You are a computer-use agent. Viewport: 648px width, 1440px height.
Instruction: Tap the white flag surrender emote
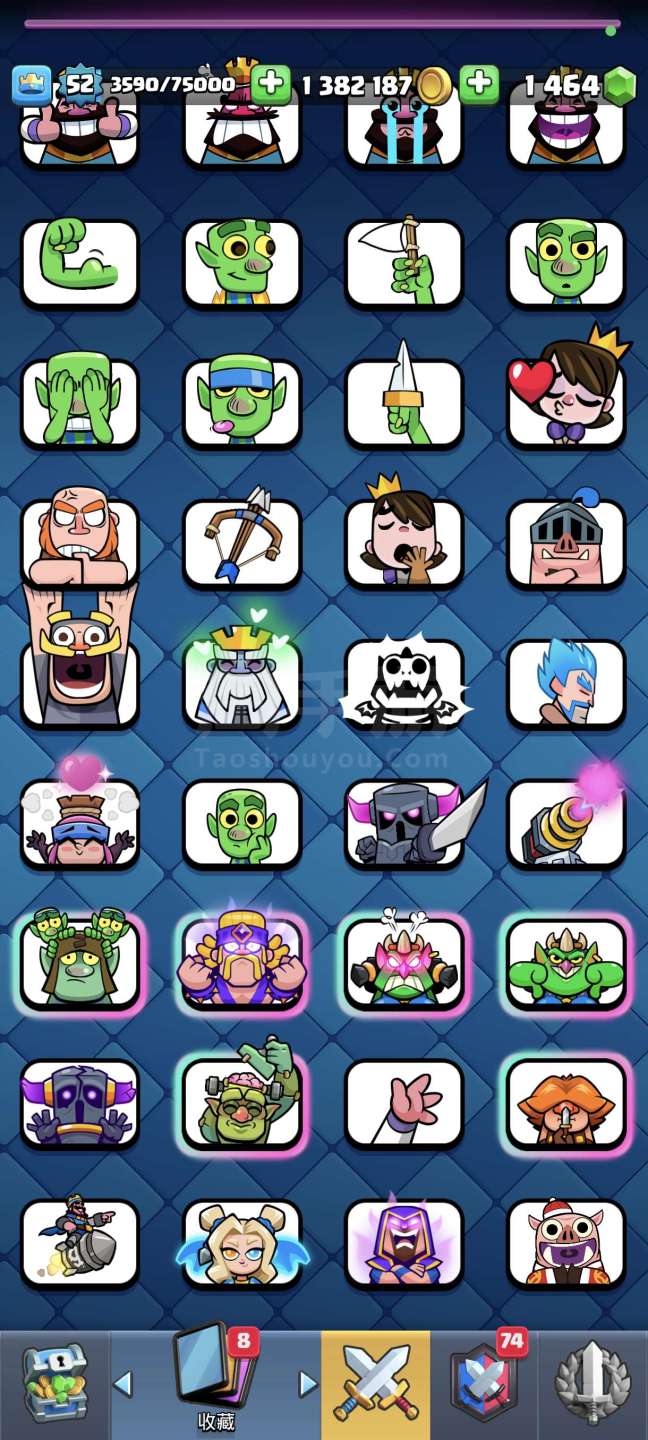404,264
